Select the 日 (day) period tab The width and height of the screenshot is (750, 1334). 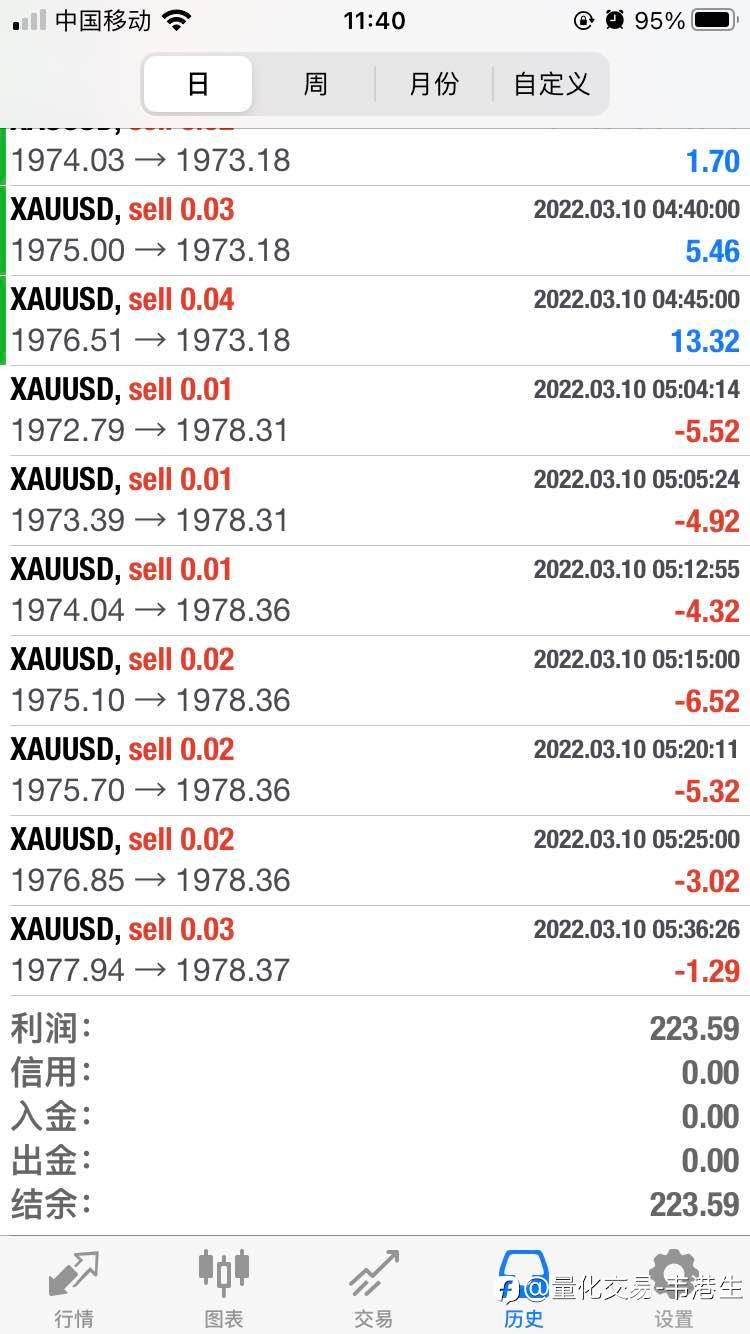pos(198,84)
